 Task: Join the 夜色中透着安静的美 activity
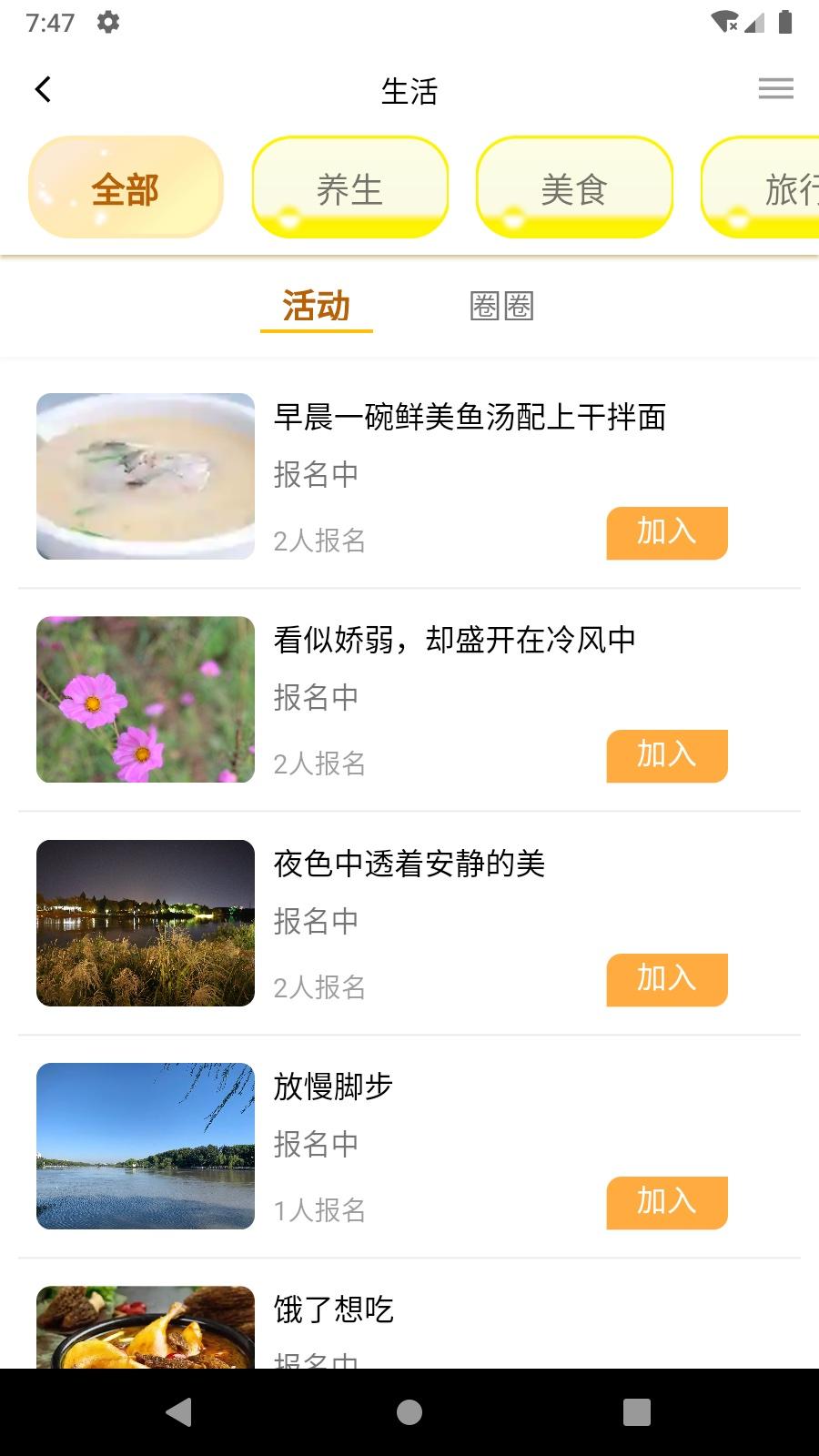pyautogui.click(x=666, y=979)
